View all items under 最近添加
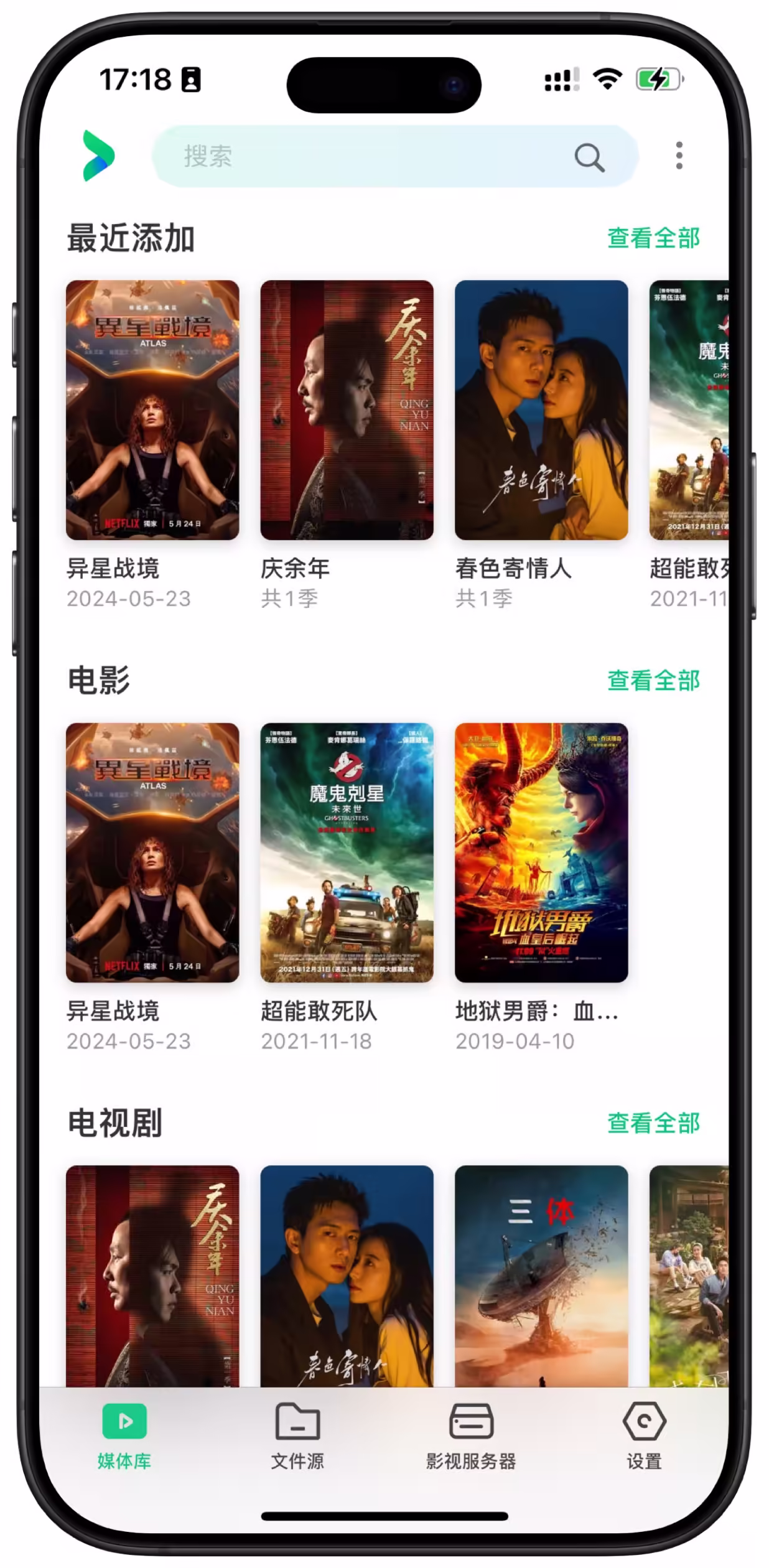The height and width of the screenshot is (1568, 769). click(x=653, y=238)
